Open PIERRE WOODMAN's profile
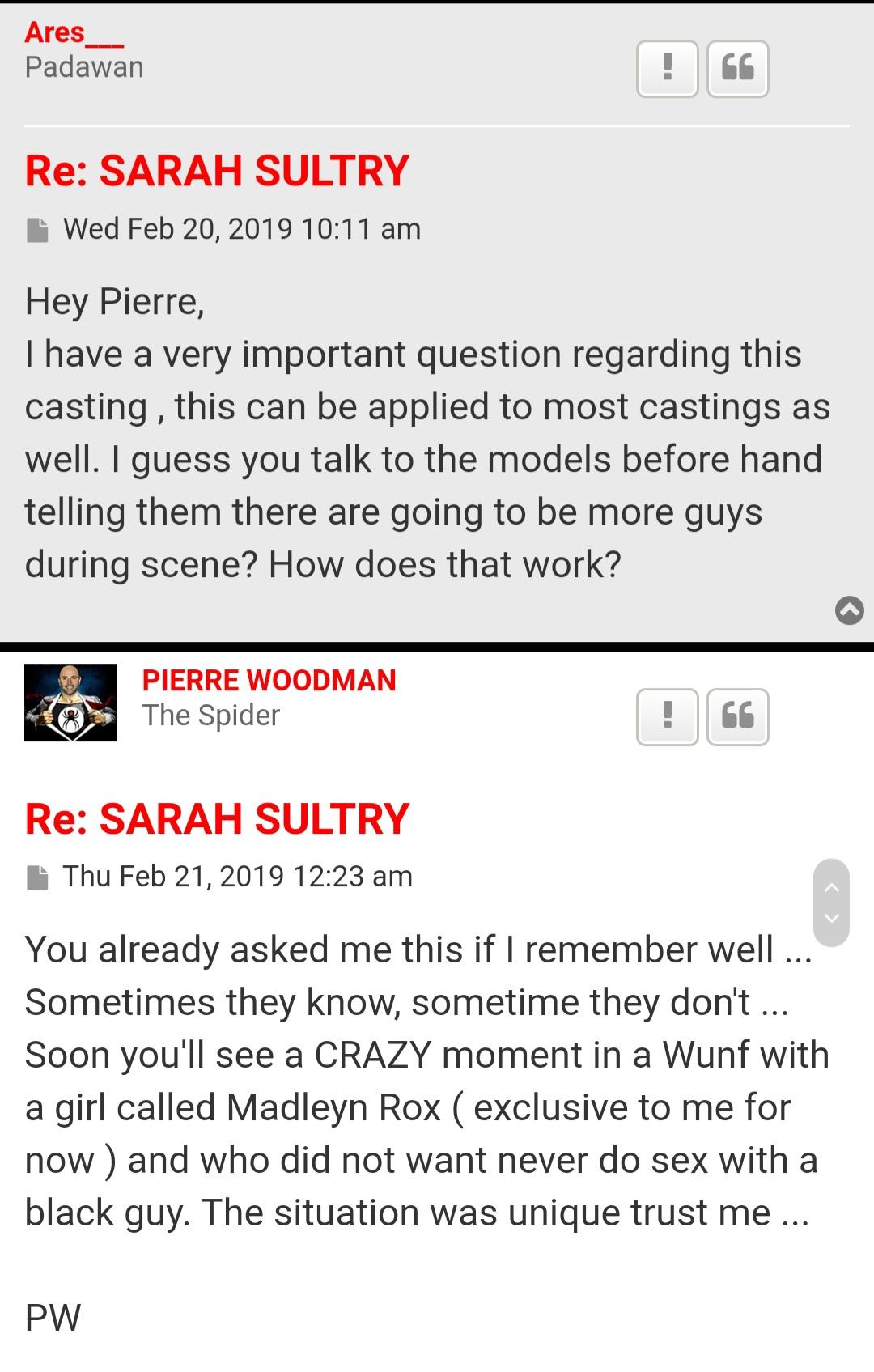 click(x=269, y=680)
